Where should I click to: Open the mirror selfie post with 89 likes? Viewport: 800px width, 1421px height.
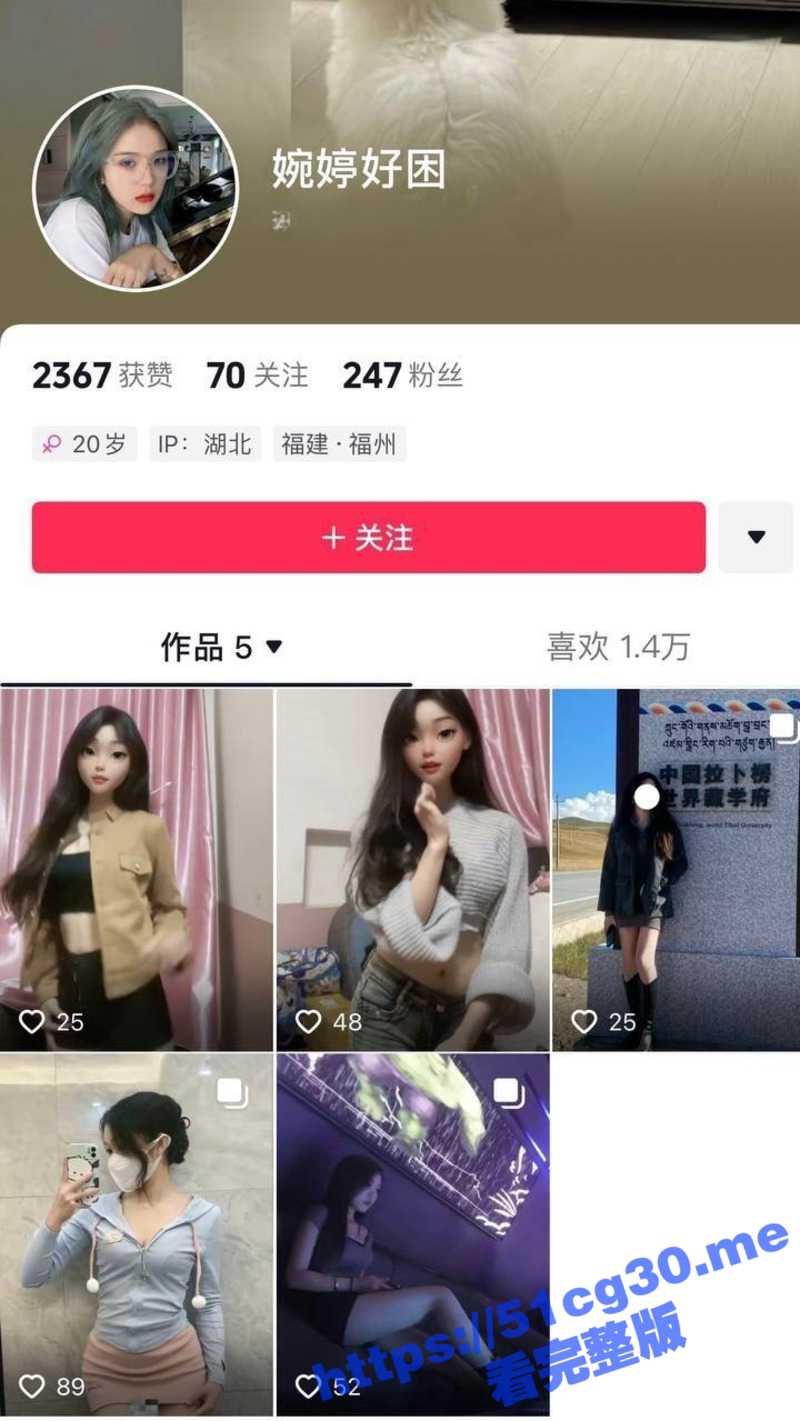(136, 1233)
